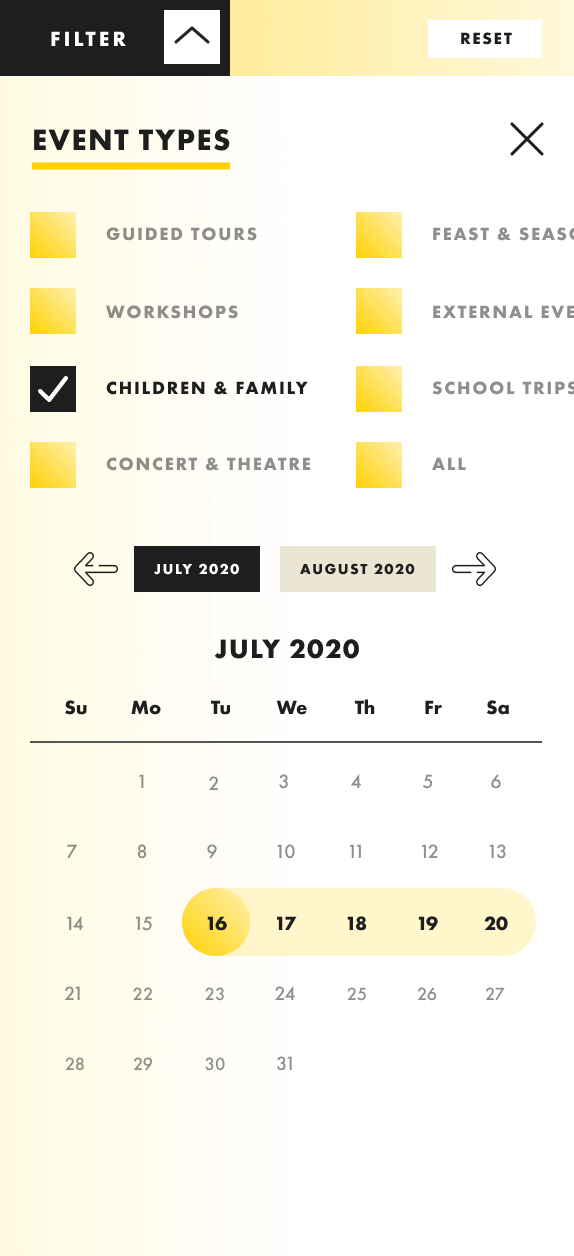Image resolution: width=574 pixels, height=1256 pixels.
Task: Collapse the filter panel with the chevron
Action: point(192,38)
